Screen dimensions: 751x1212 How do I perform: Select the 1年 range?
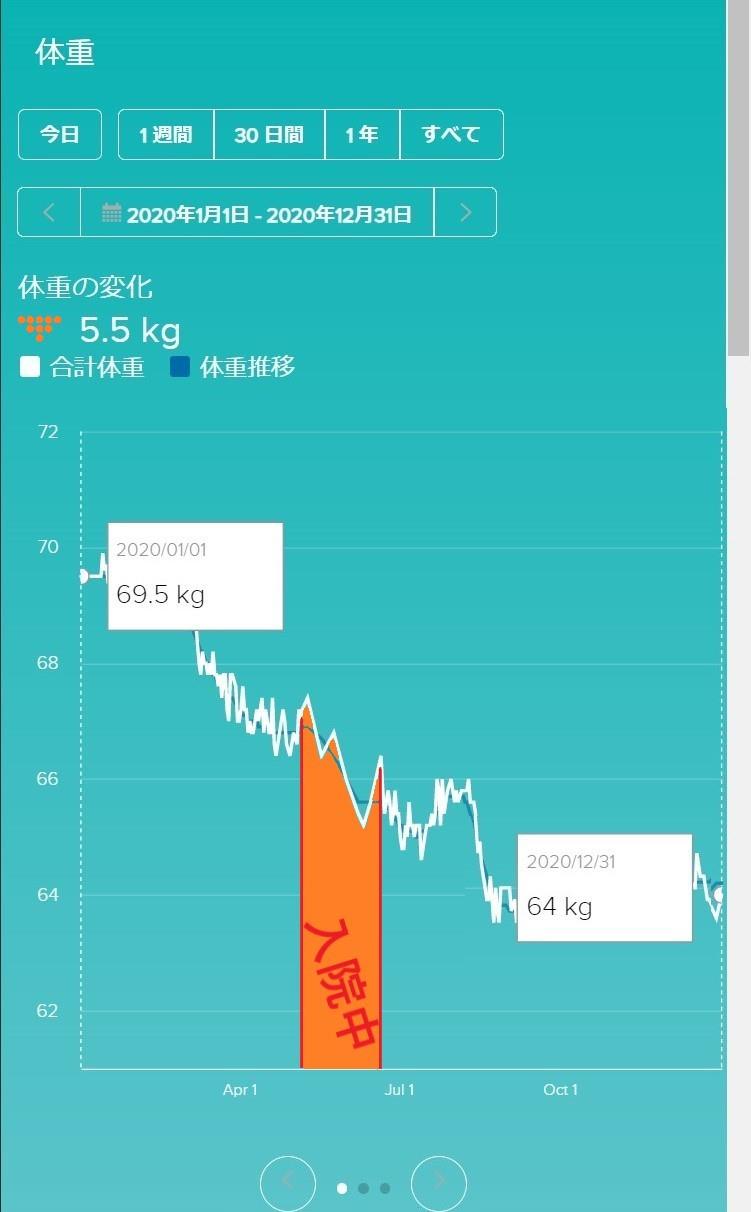coord(362,134)
